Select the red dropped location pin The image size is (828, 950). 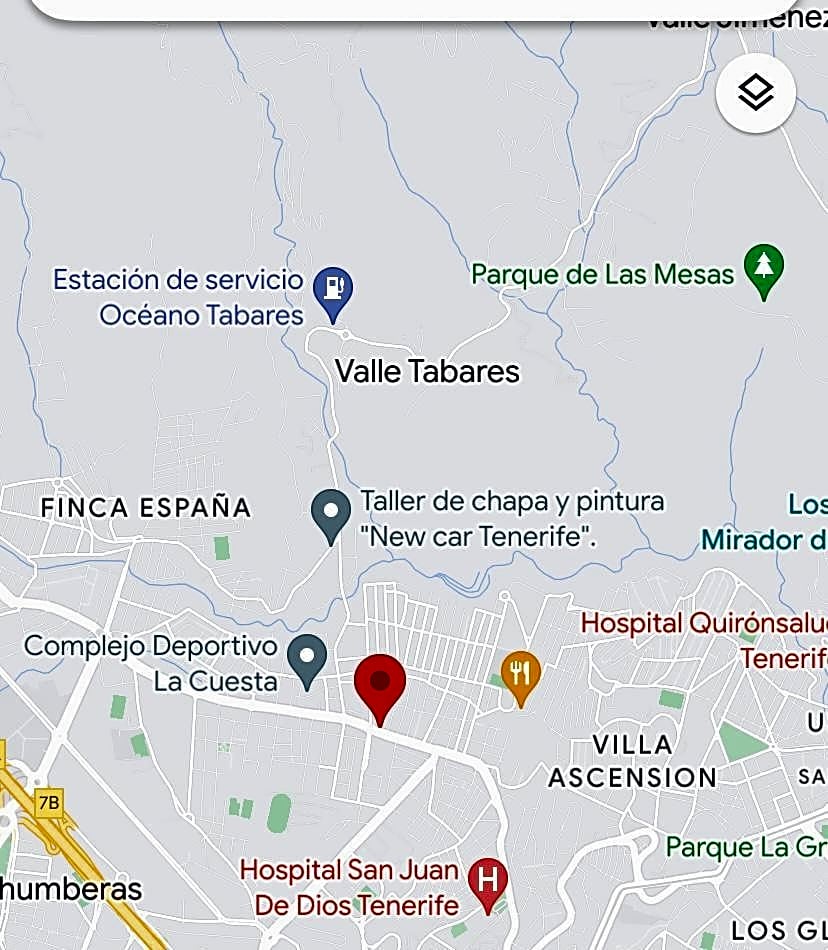pyautogui.click(x=380, y=685)
